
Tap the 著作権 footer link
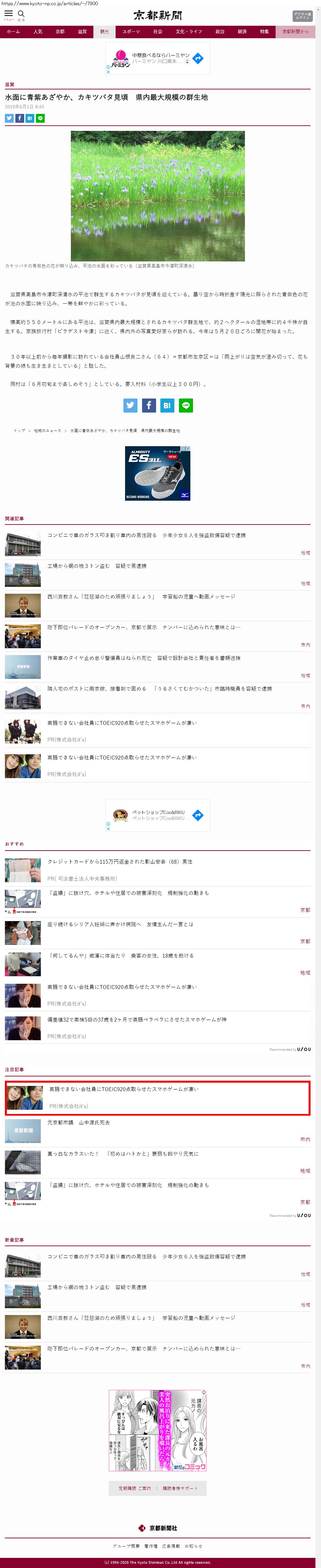tap(151, 1545)
